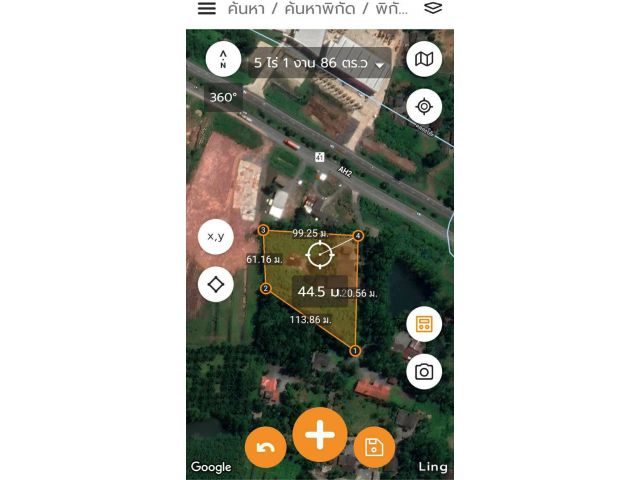Save the measured land plot
The width and height of the screenshot is (640, 480).
click(x=374, y=447)
